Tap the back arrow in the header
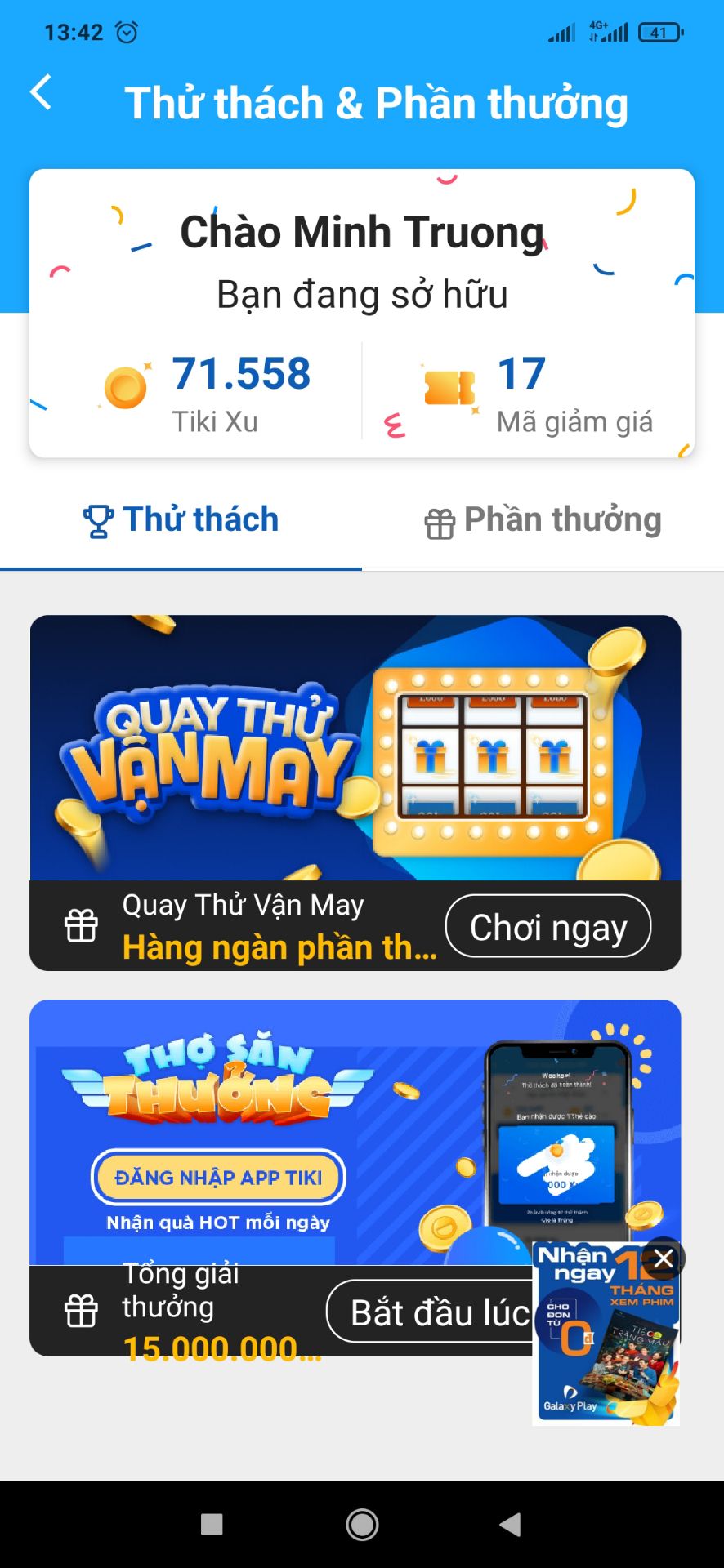The image size is (724, 1568). (x=40, y=94)
